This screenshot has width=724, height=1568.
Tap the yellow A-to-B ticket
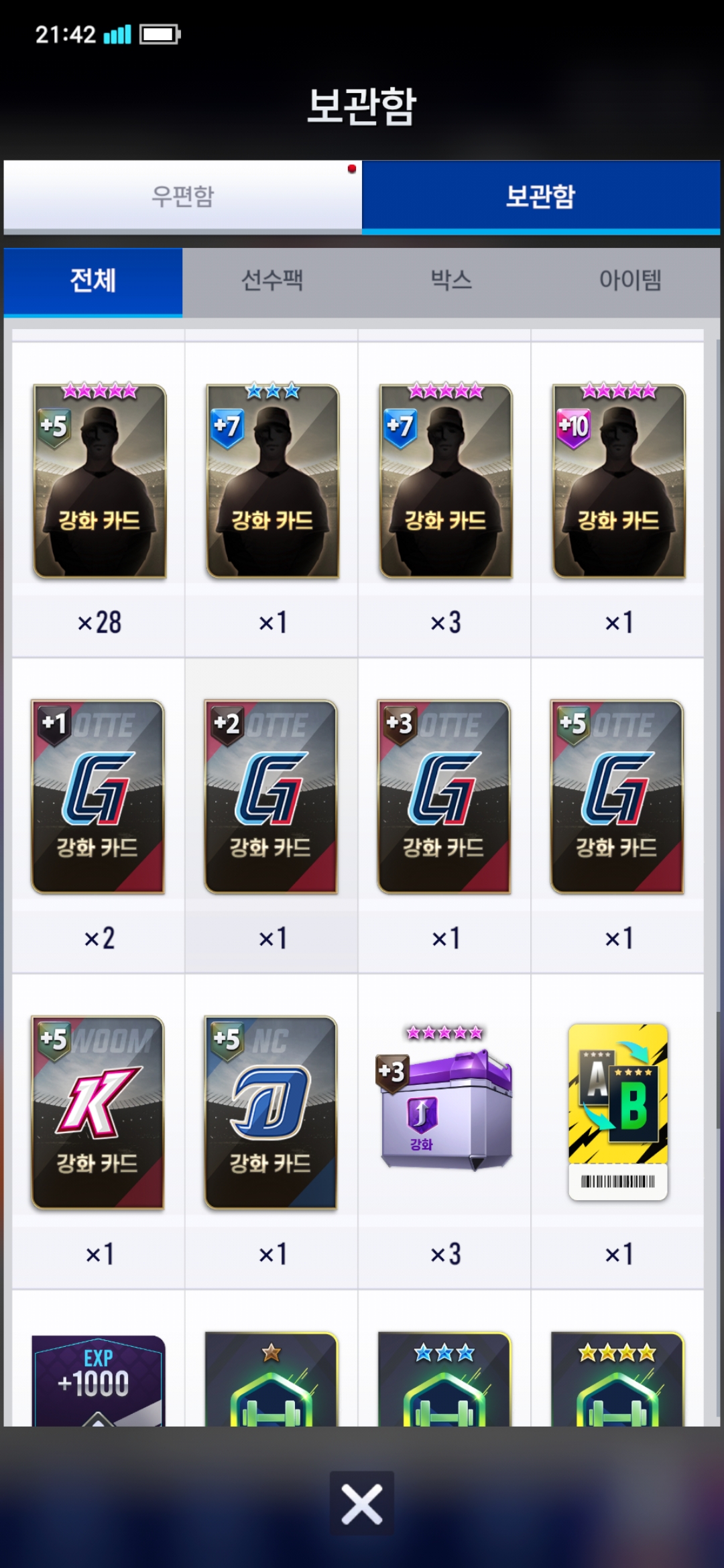click(x=617, y=1112)
